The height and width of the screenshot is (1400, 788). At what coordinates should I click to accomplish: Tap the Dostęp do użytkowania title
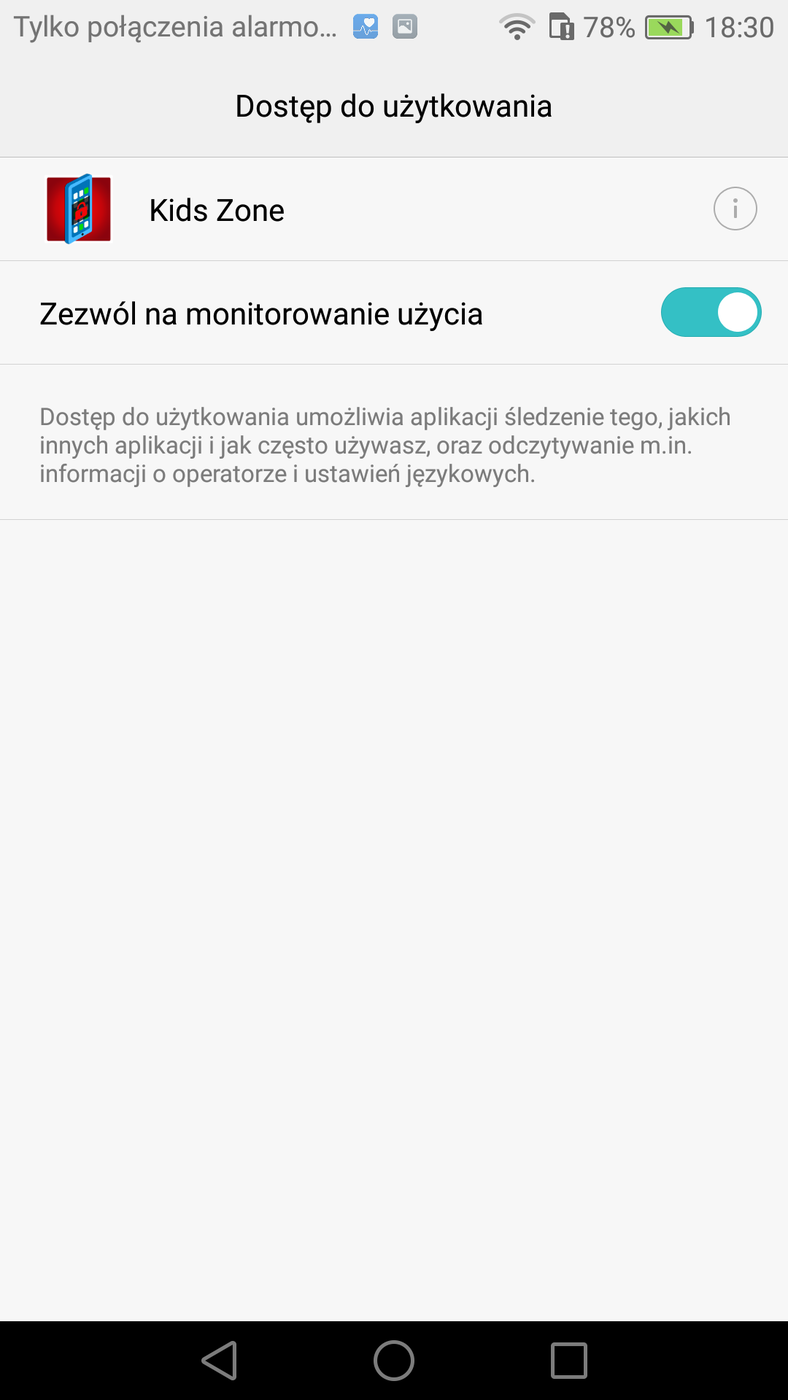pos(394,105)
